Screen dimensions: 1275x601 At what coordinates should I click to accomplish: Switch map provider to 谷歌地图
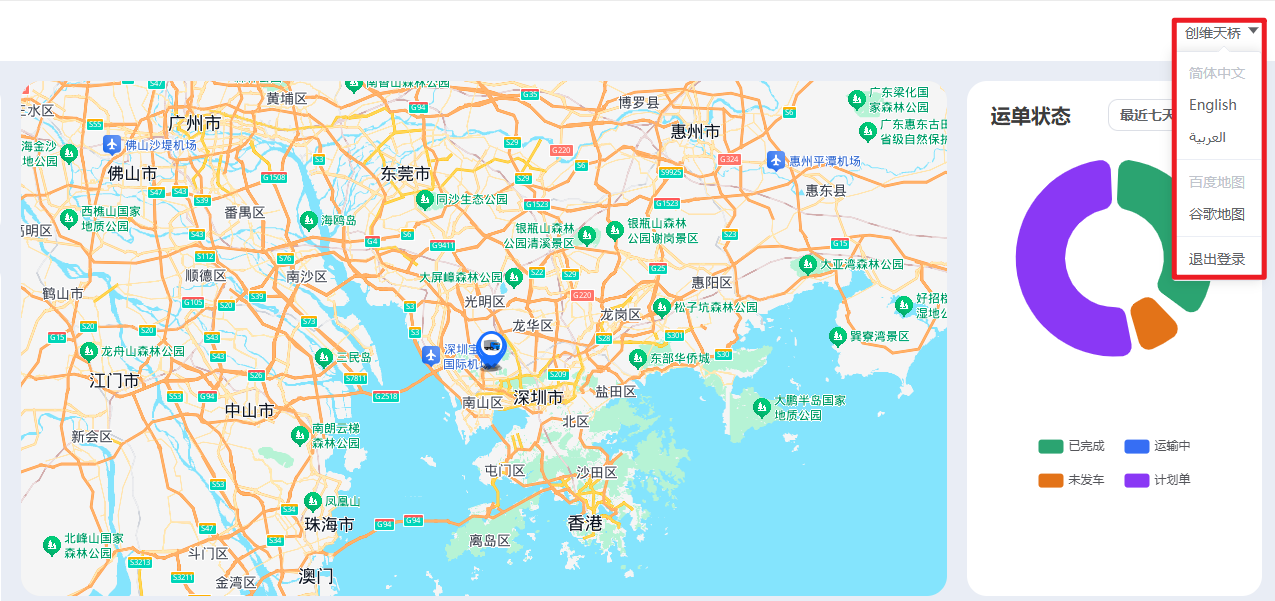[x=1216, y=214]
